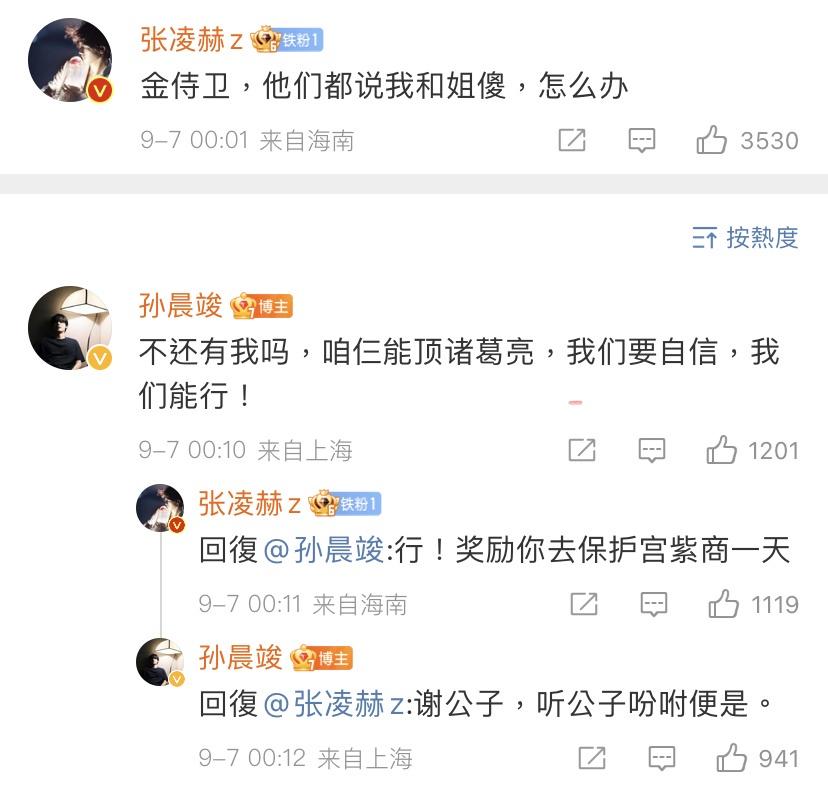The image size is (828, 787).
Task: Open the 按热度 sort option
Action: pyautogui.click(x=746, y=238)
